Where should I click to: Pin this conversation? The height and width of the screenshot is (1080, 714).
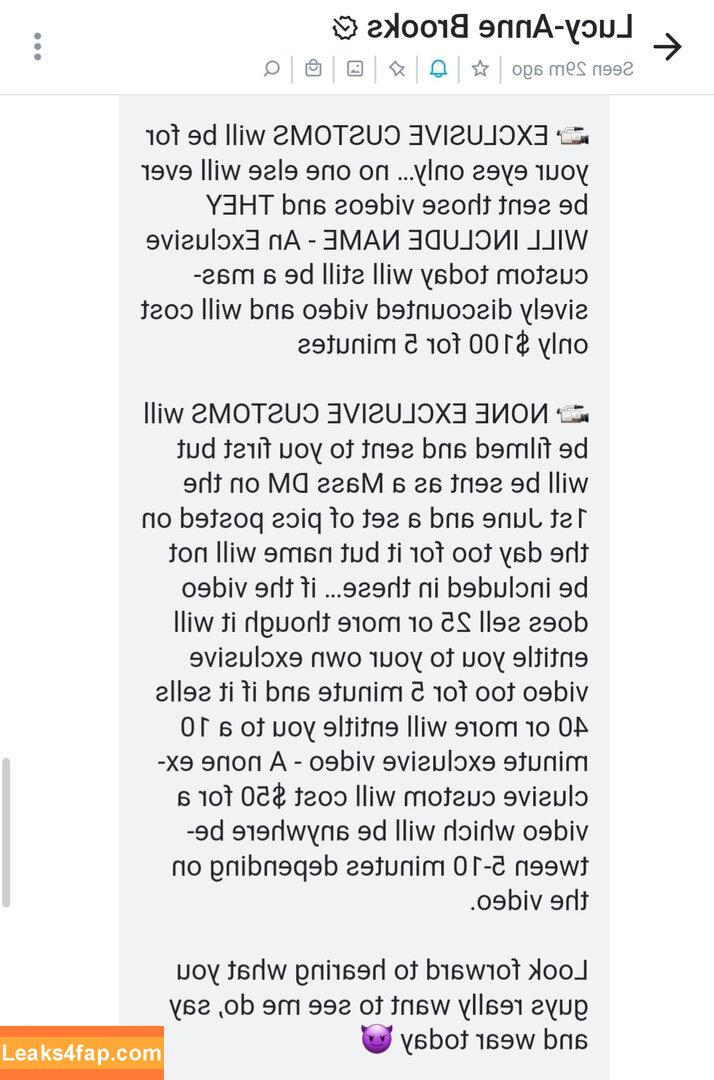click(x=397, y=68)
